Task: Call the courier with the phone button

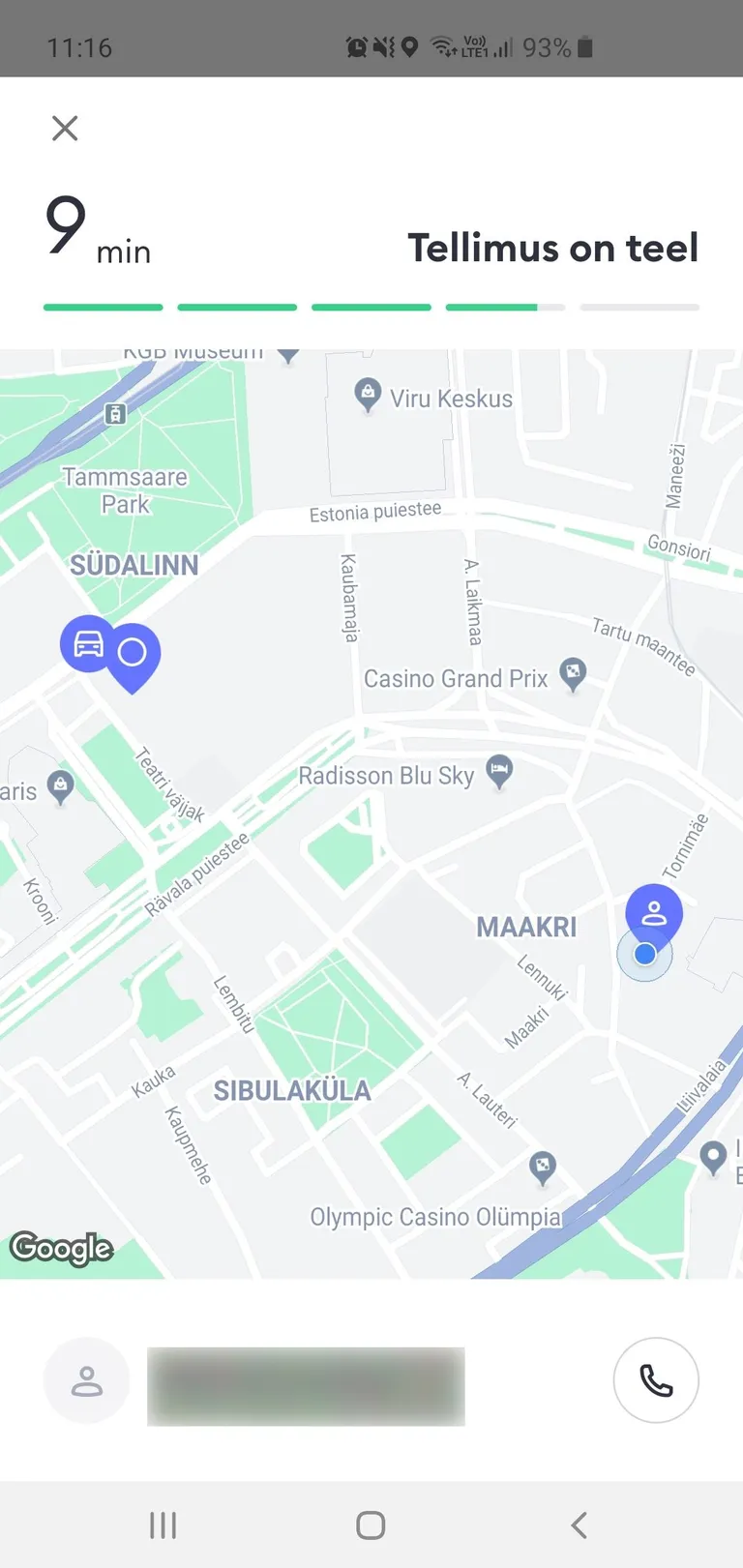Action: [656, 1380]
